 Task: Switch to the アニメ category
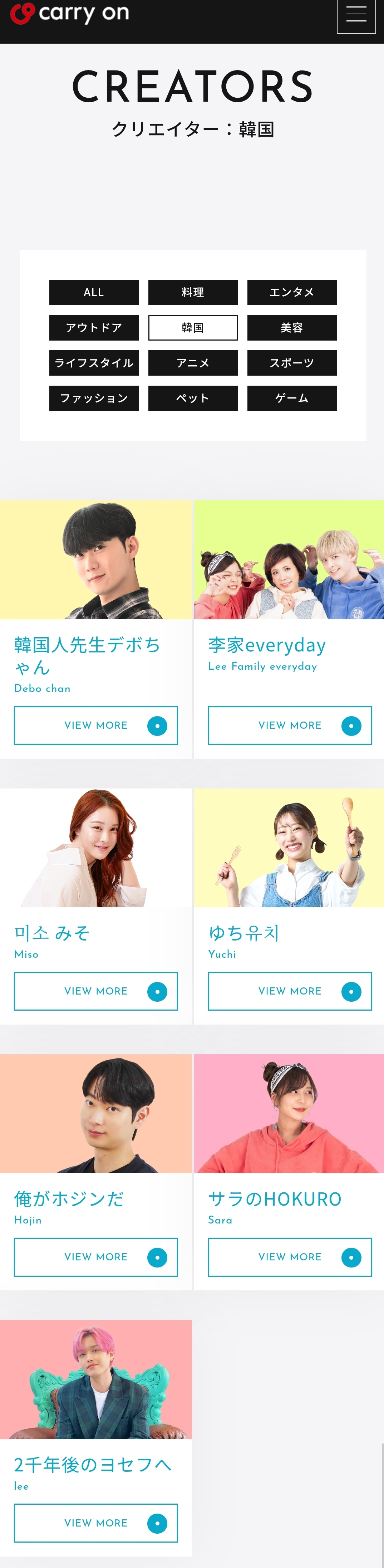point(193,363)
